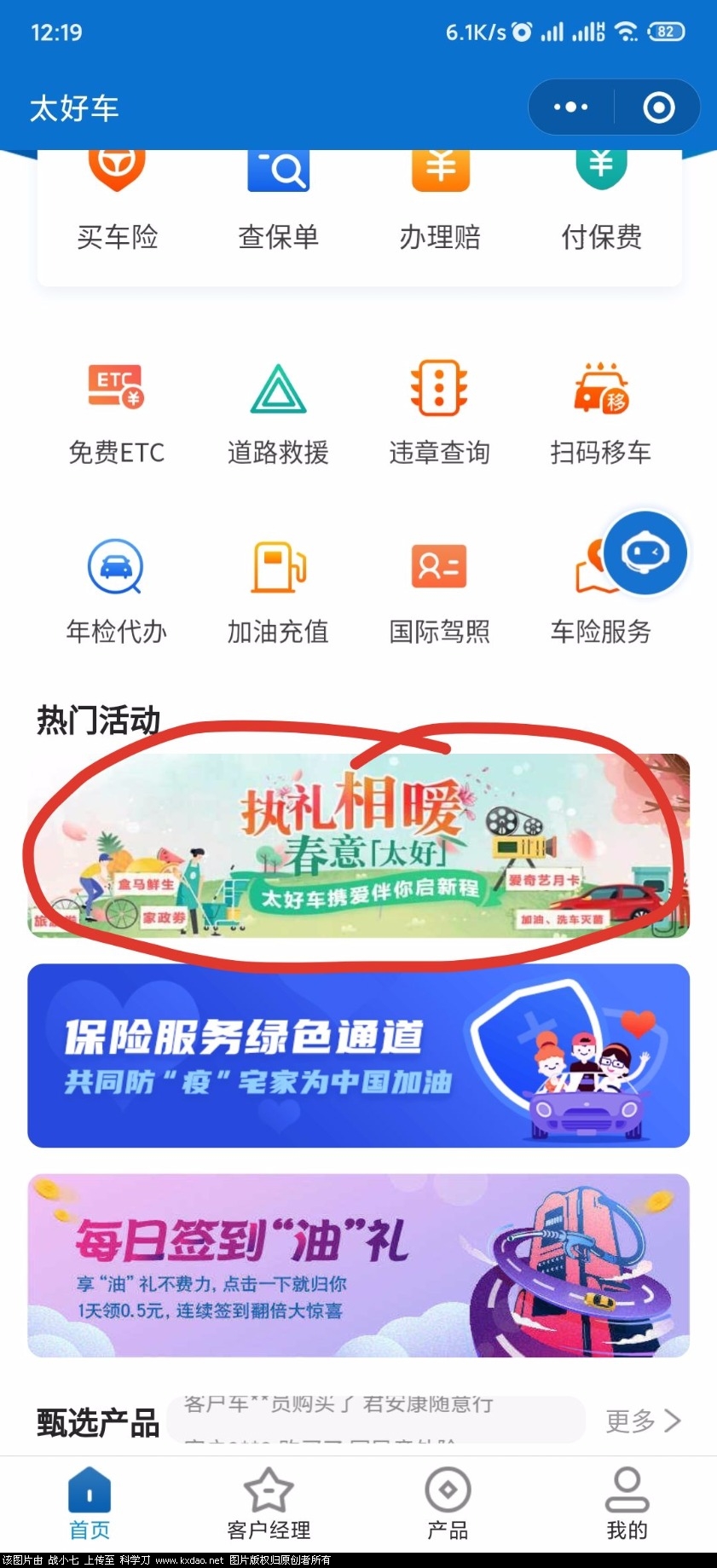This screenshot has width=717, height=1568.
Task: Open the 执礼相暖 spring activity banner
Action: pyautogui.click(x=358, y=846)
